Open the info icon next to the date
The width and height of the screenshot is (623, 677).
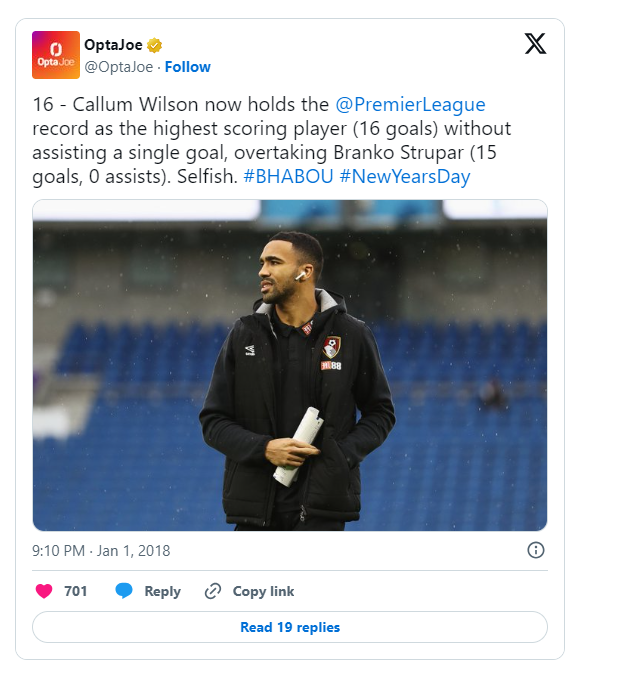pyautogui.click(x=535, y=550)
